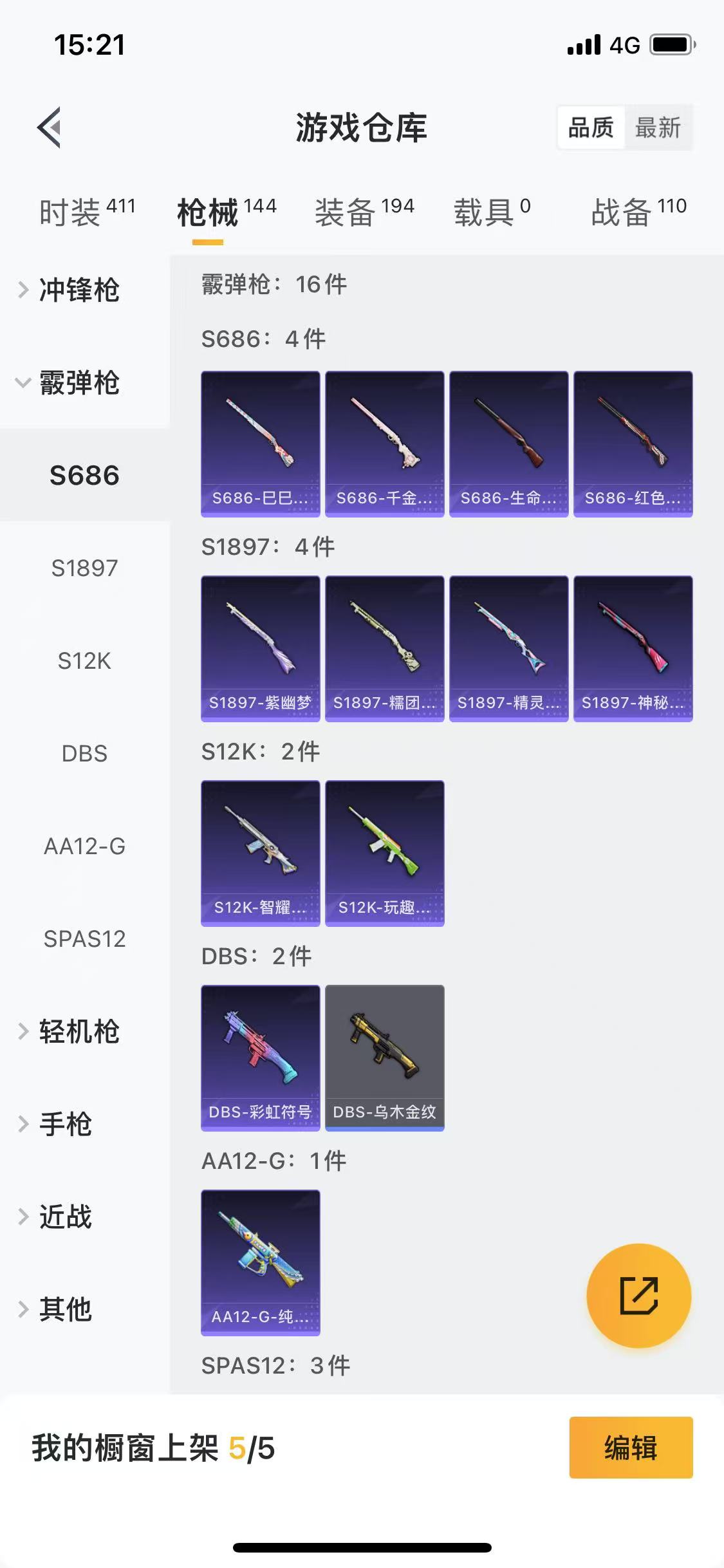The image size is (724, 1568).
Task: Select the 品质 sort option
Action: [591, 127]
